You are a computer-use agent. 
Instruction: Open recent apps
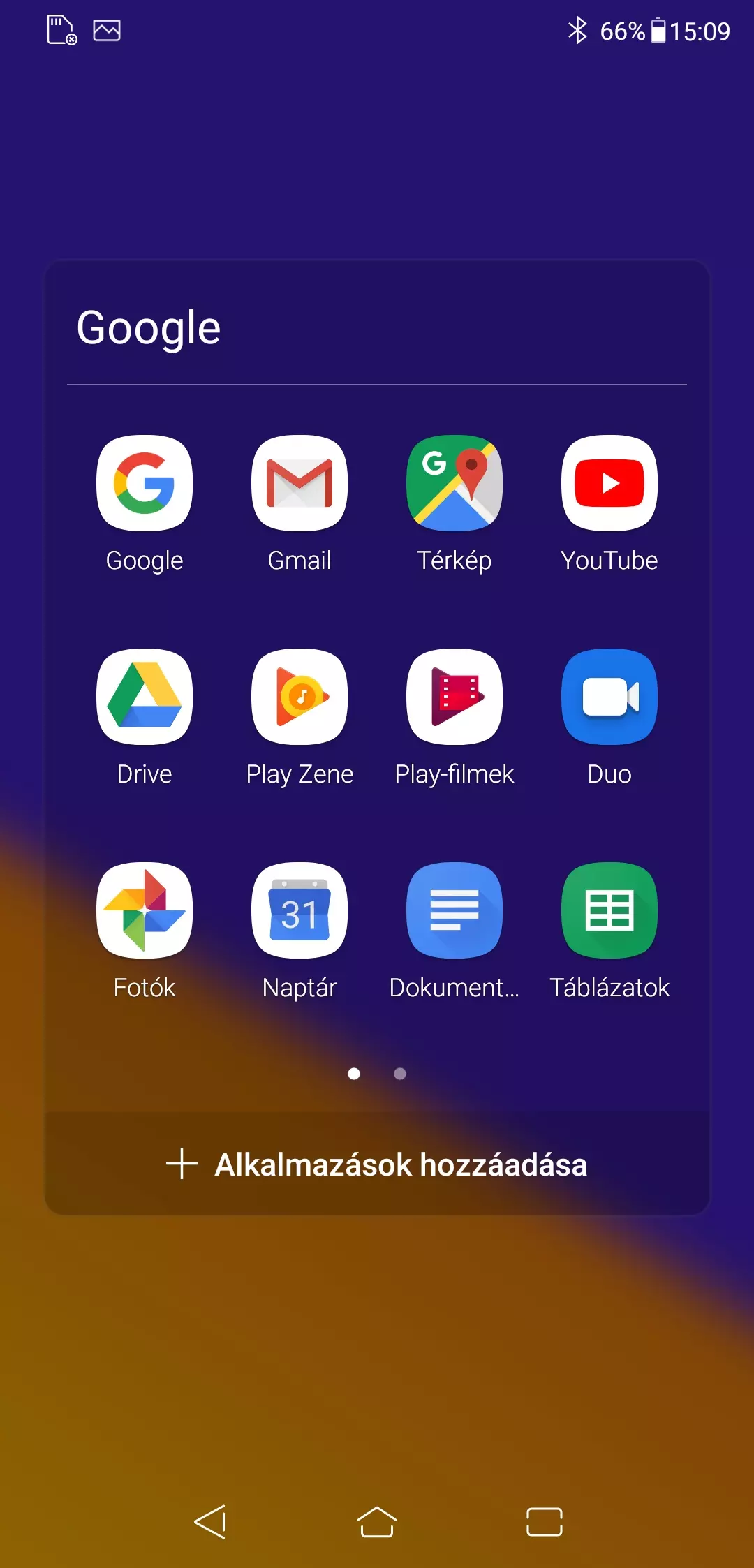(x=545, y=1522)
